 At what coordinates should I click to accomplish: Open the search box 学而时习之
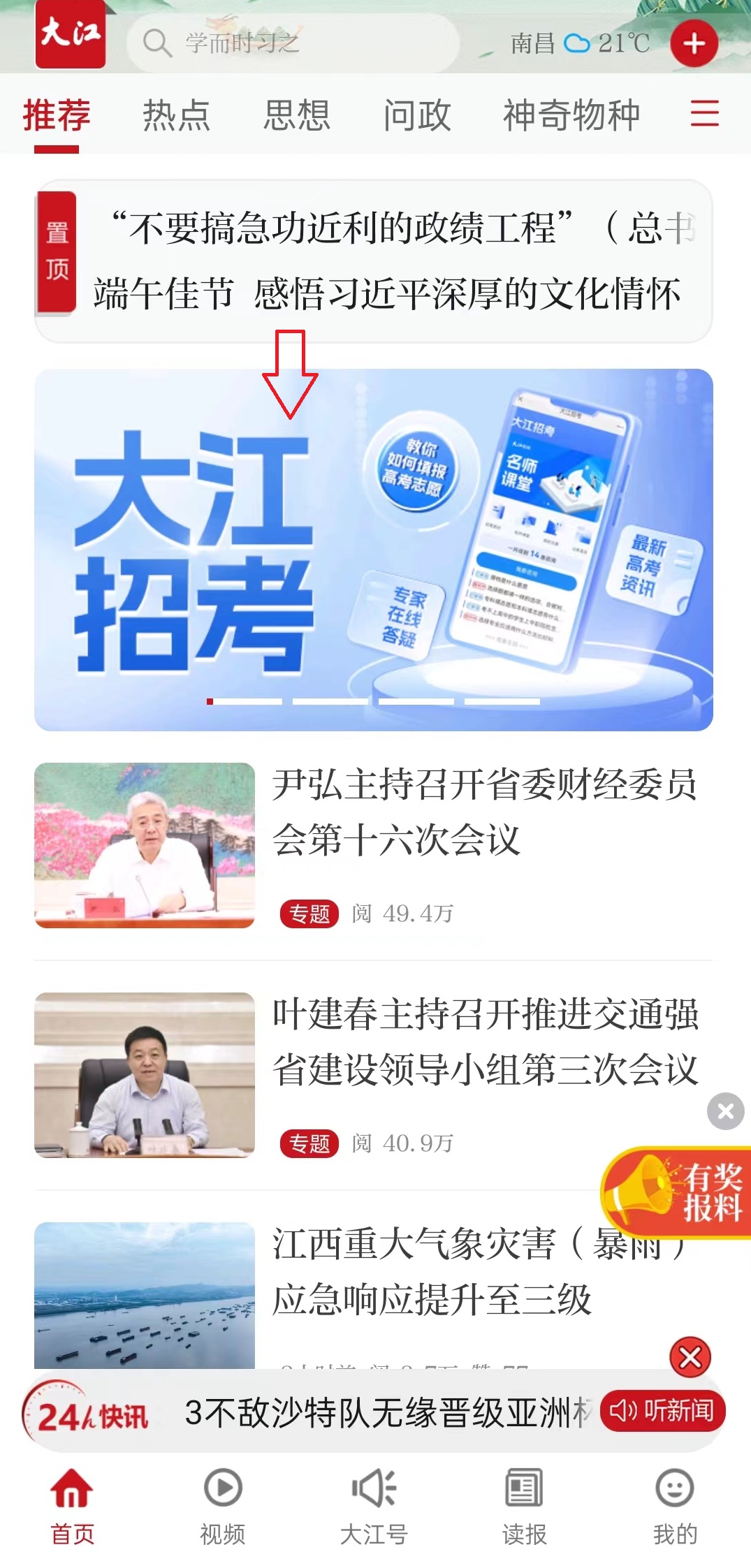292,43
